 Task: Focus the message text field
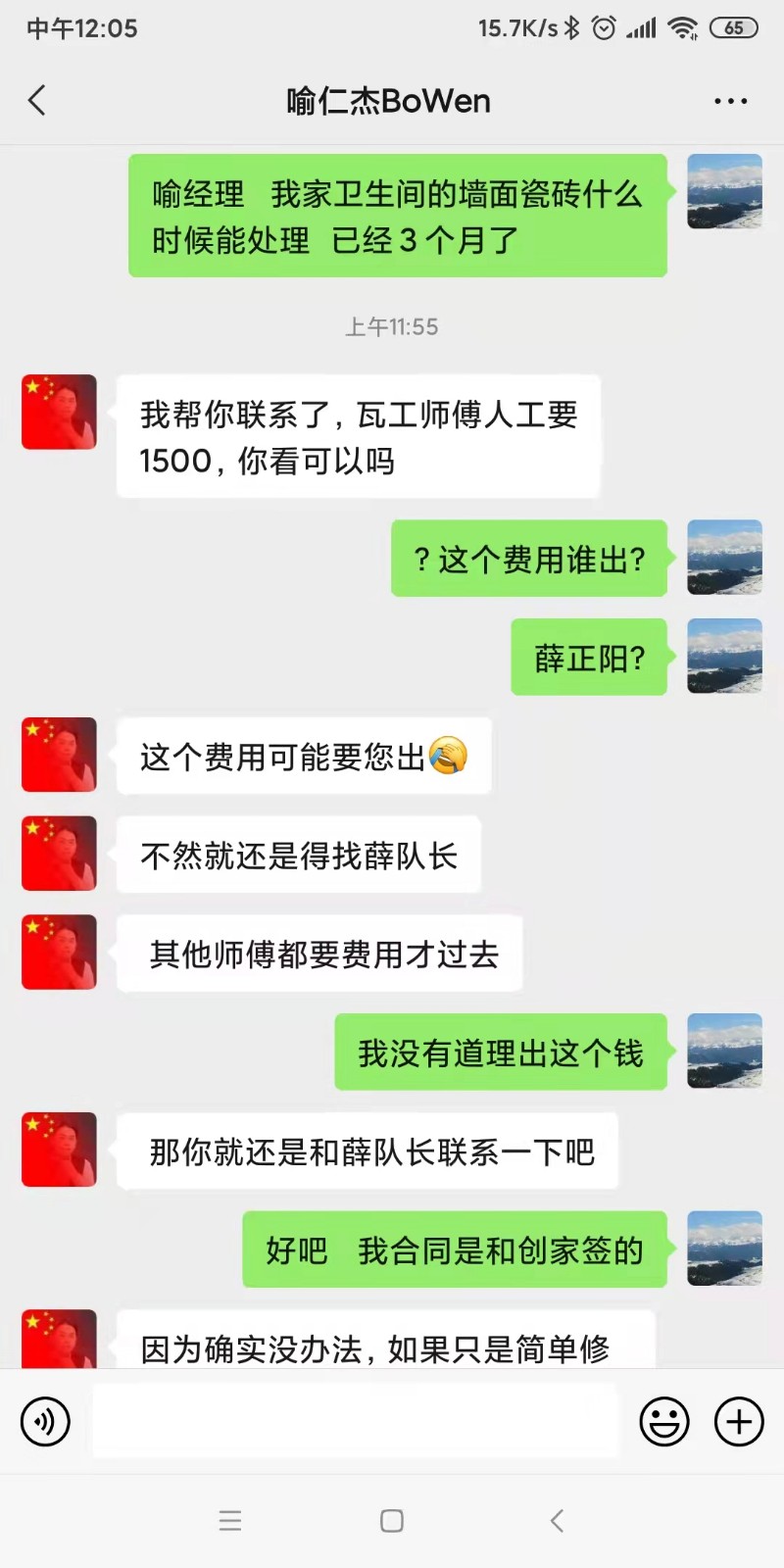(x=357, y=1421)
